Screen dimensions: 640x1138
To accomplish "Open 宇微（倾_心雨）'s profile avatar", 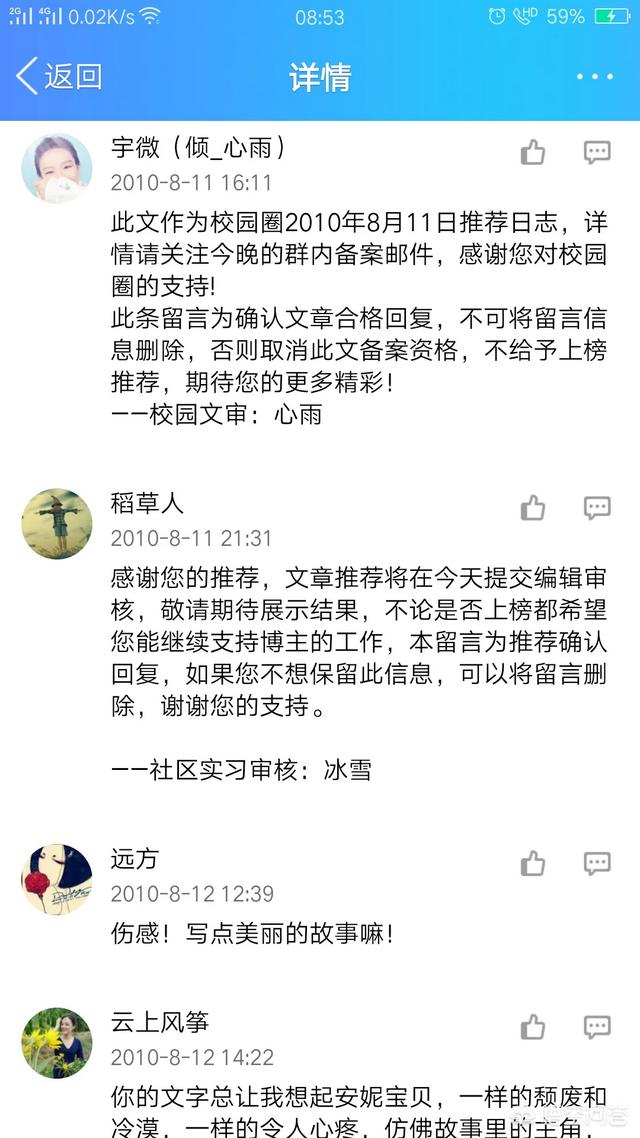I will (57, 167).
